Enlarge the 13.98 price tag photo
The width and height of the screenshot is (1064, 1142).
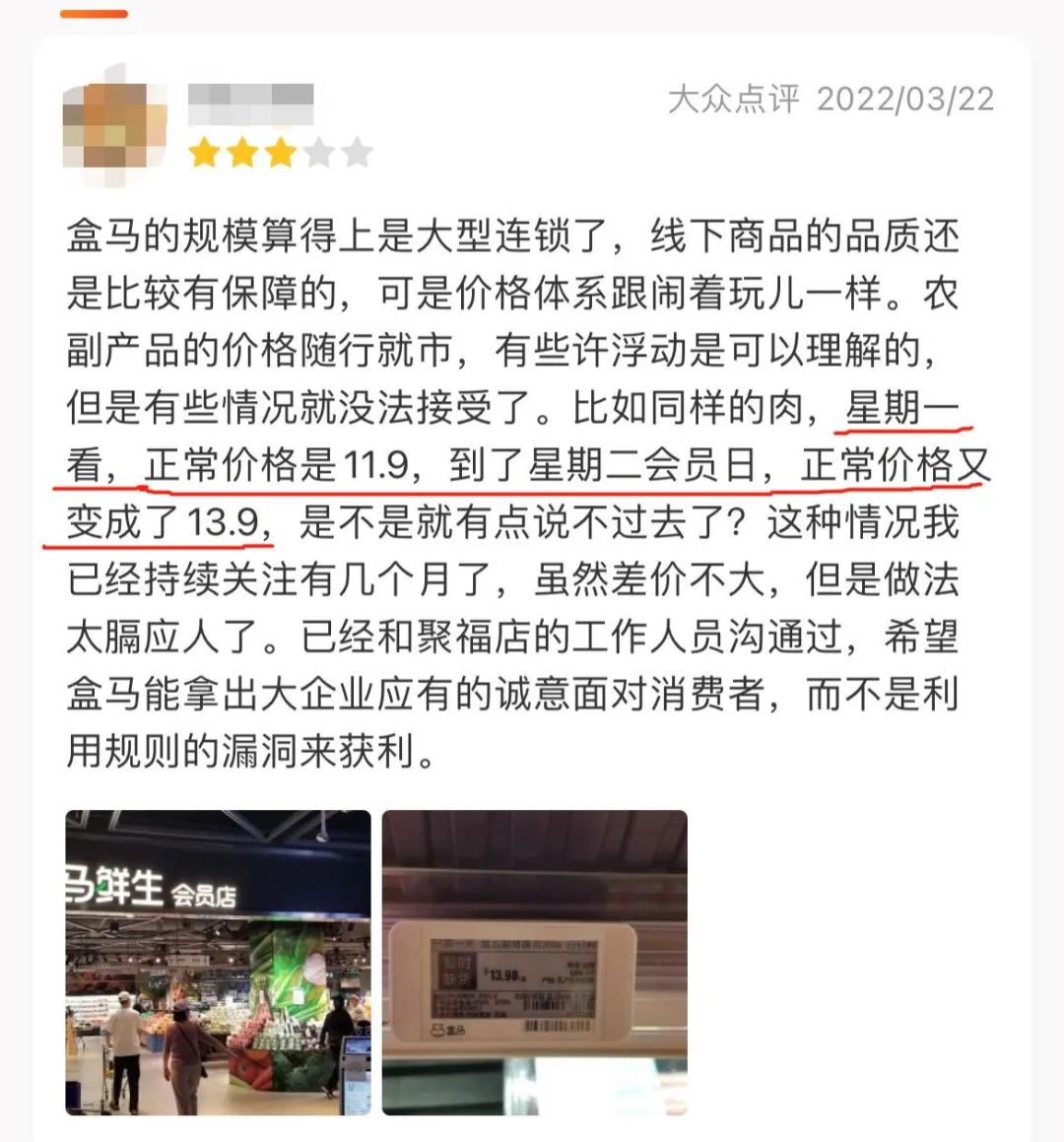[534, 963]
